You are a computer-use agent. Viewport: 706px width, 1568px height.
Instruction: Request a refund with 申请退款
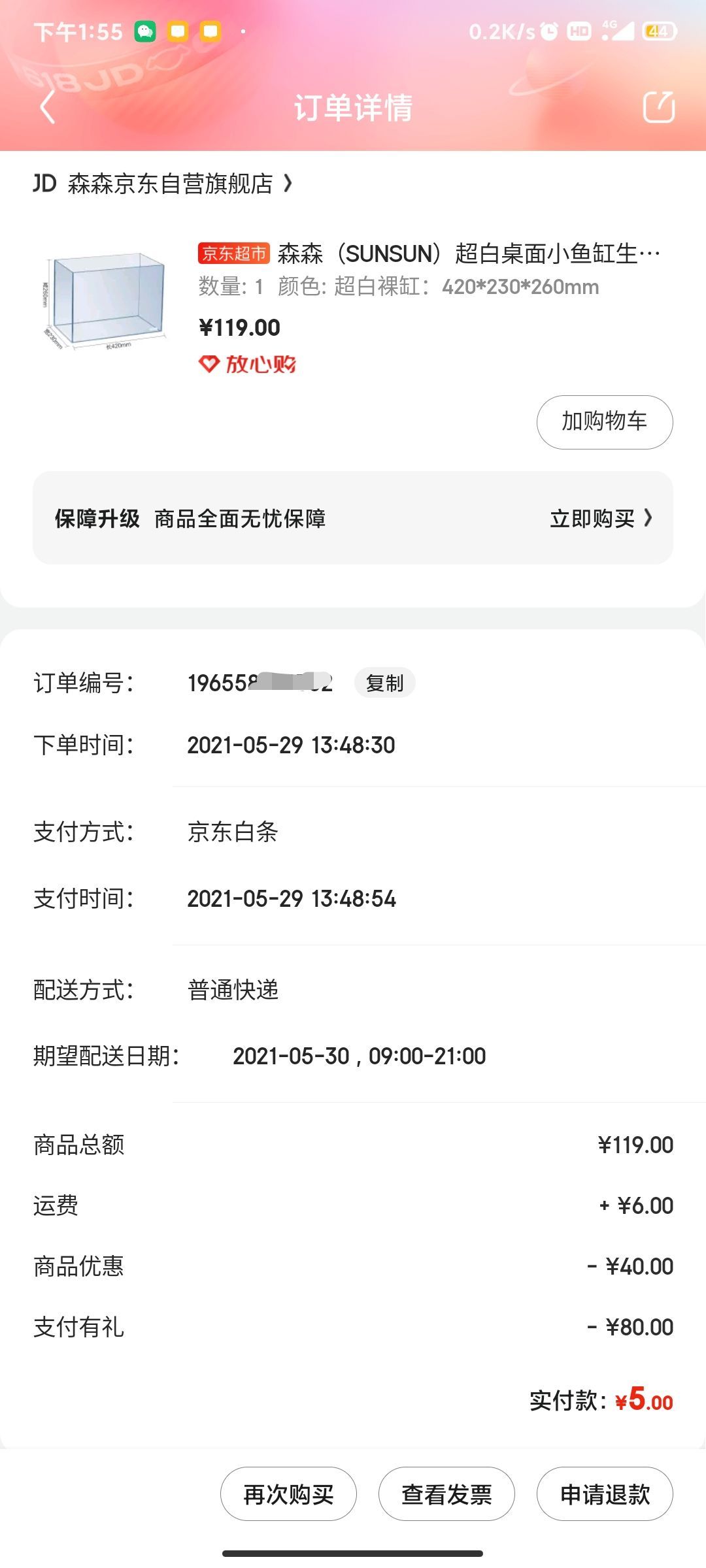click(x=605, y=1494)
